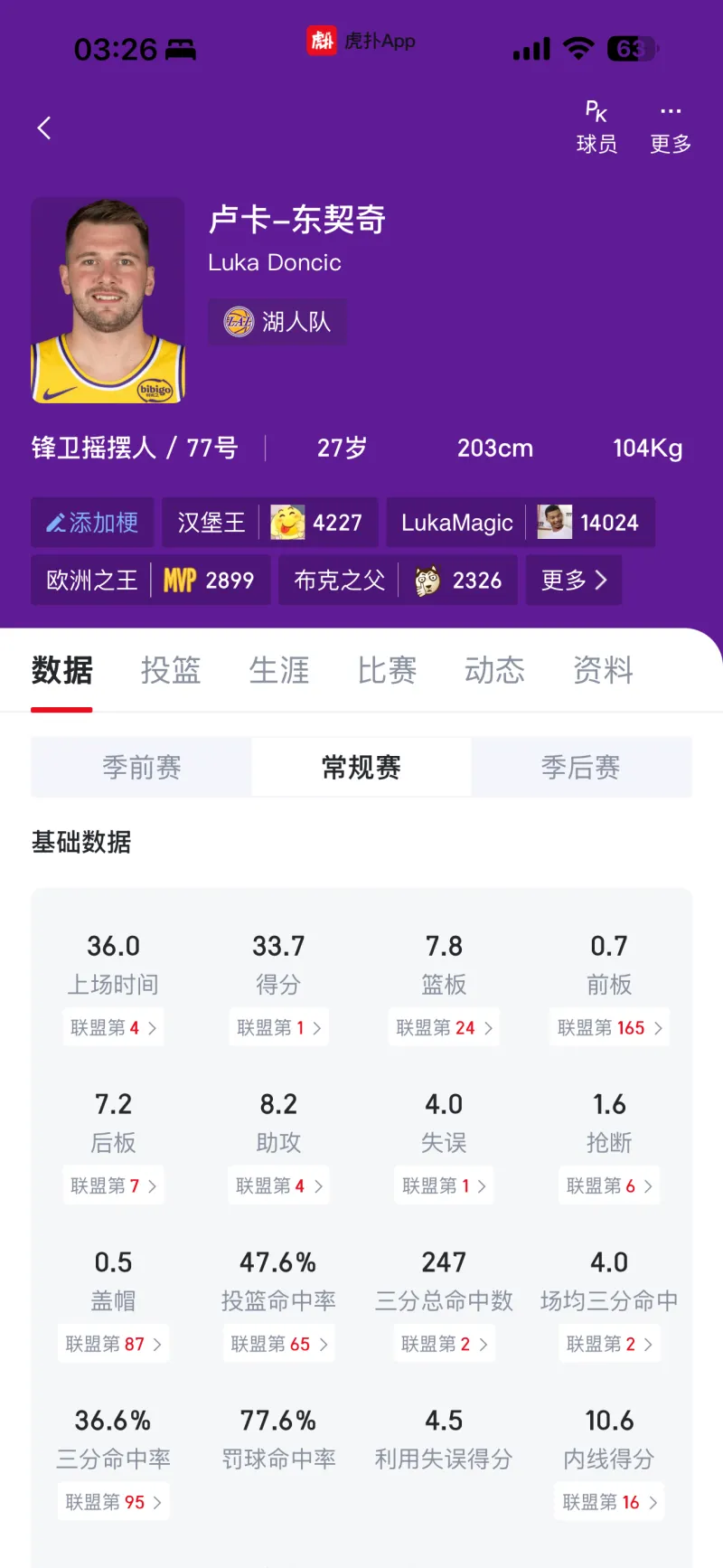Expand the 更多 tags chevron
Image resolution: width=723 pixels, height=1568 pixels.
click(573, 580)
